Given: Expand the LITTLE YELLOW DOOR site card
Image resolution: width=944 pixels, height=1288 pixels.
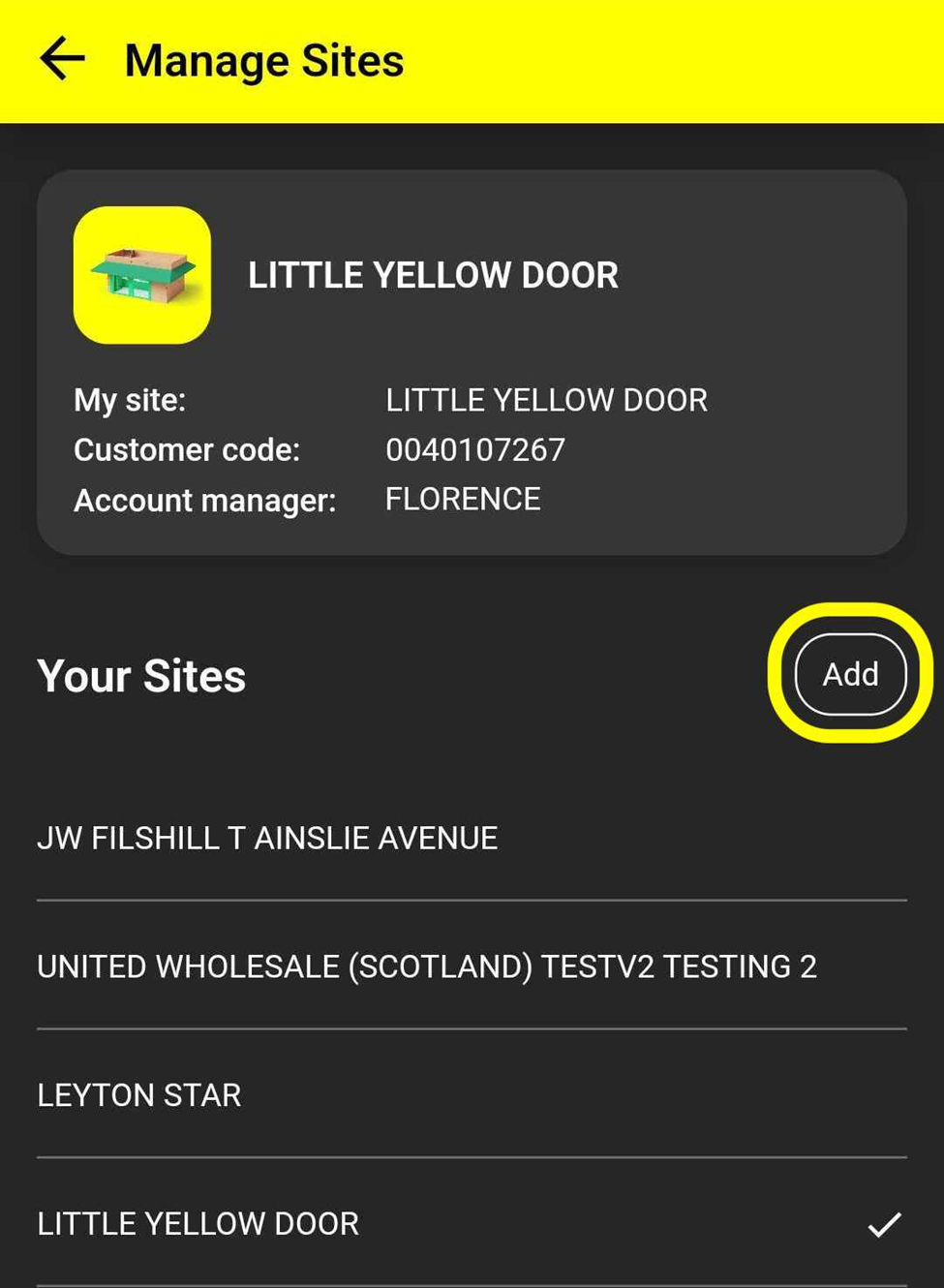Looking at the screenshot, I should click(472, 360).
